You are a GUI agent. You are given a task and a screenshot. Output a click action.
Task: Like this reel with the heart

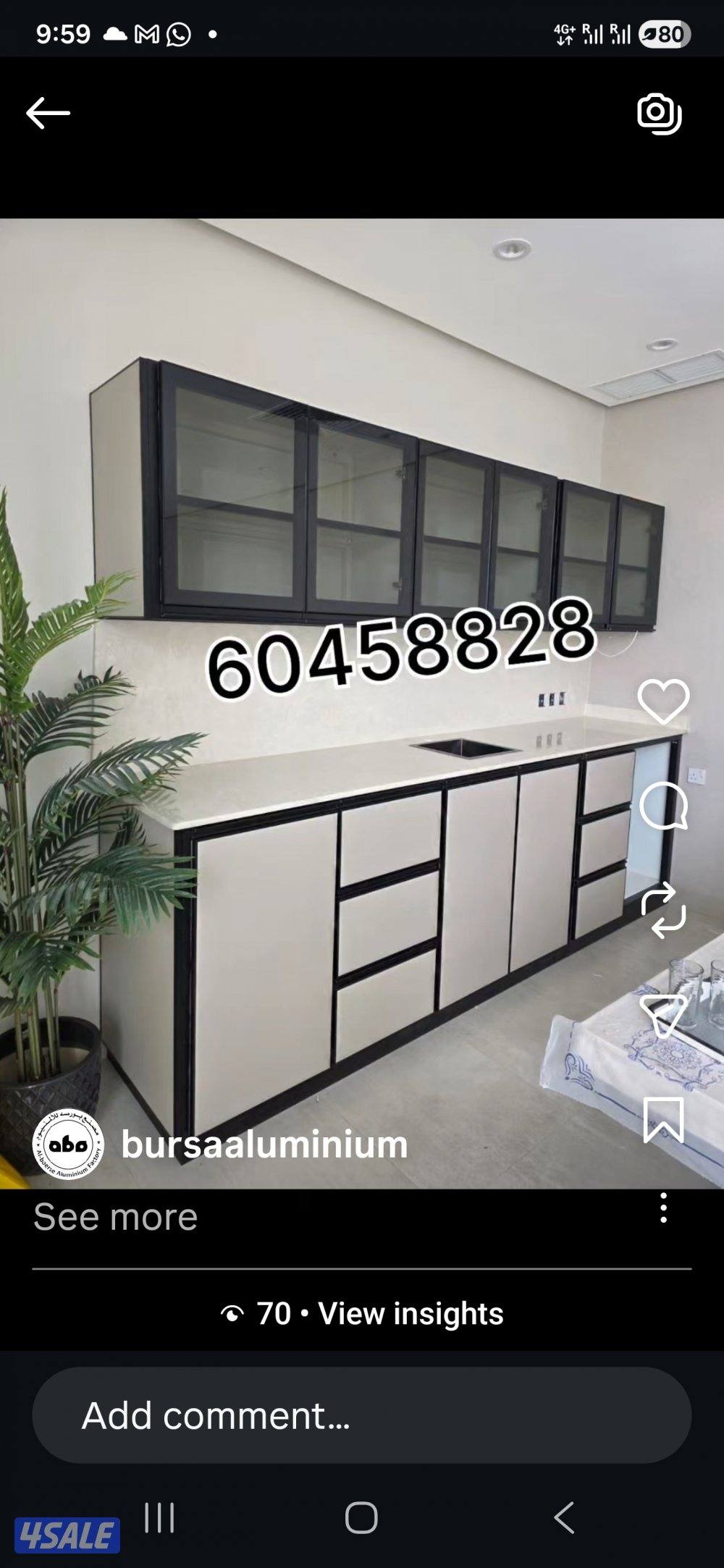pos(663,701)
